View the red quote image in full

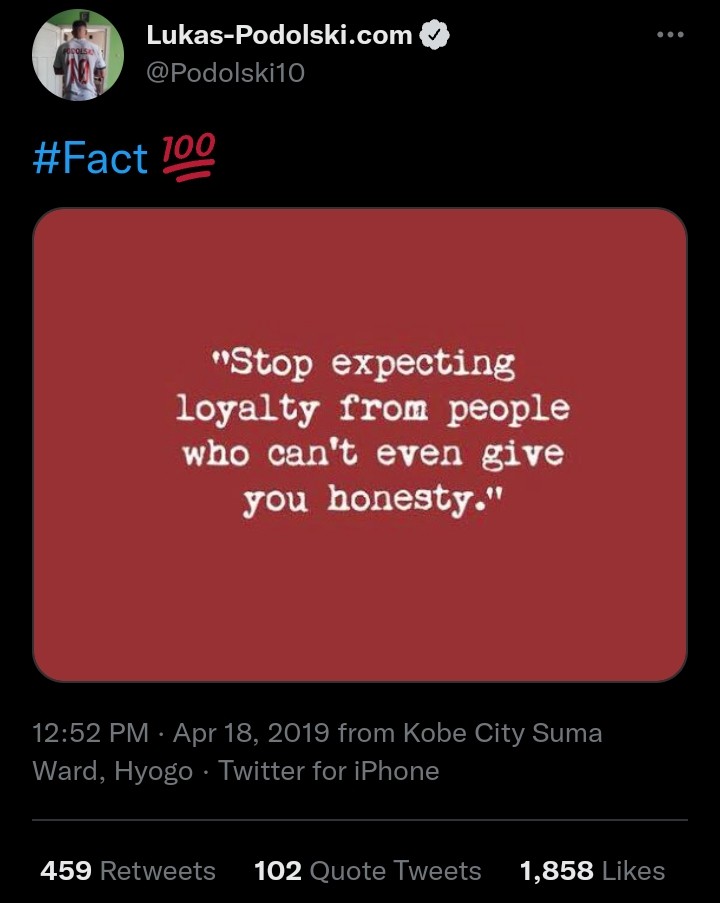tap(360, 445)
